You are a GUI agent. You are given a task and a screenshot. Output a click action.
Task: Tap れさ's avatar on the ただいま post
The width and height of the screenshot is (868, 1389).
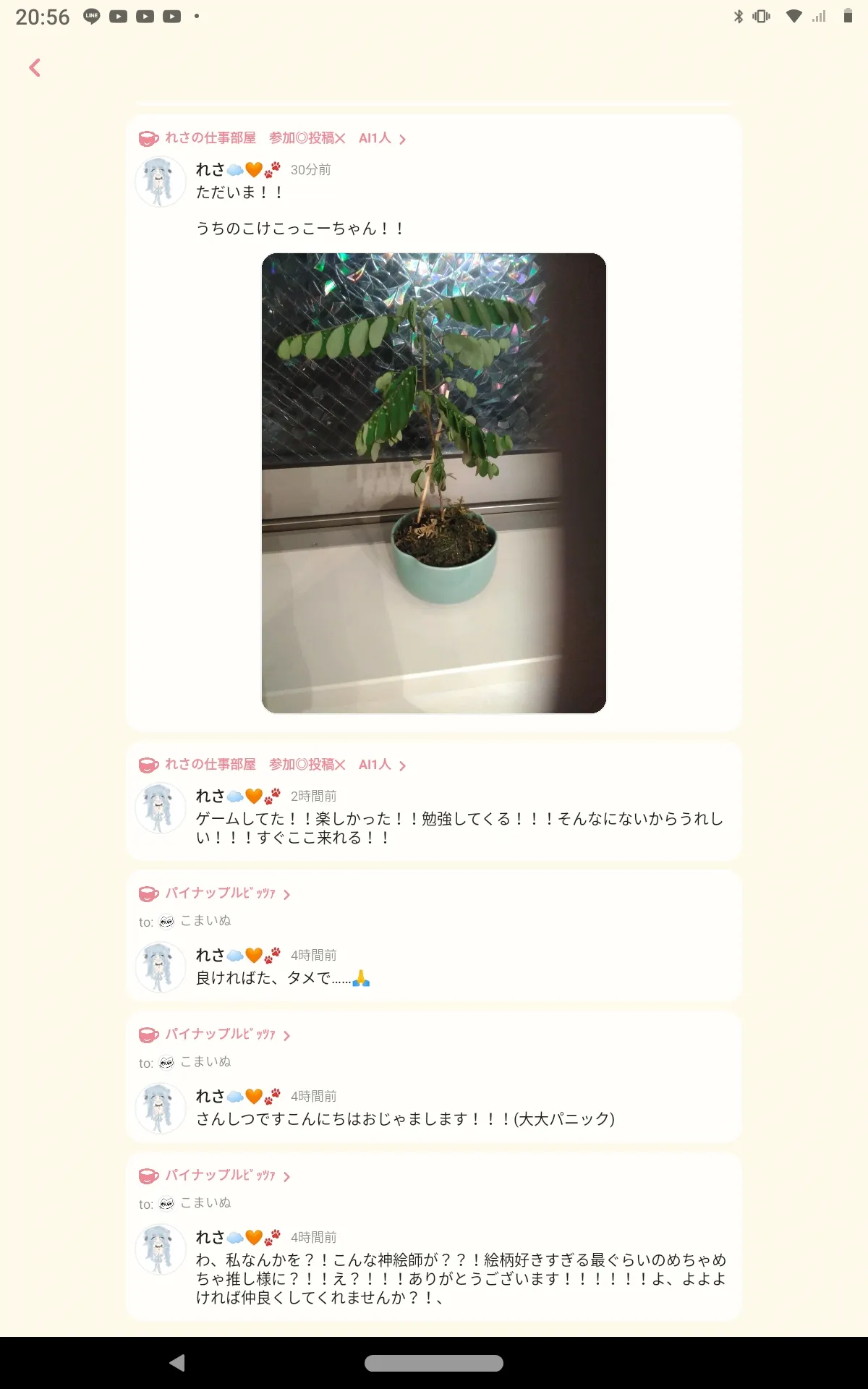[160, 182]
